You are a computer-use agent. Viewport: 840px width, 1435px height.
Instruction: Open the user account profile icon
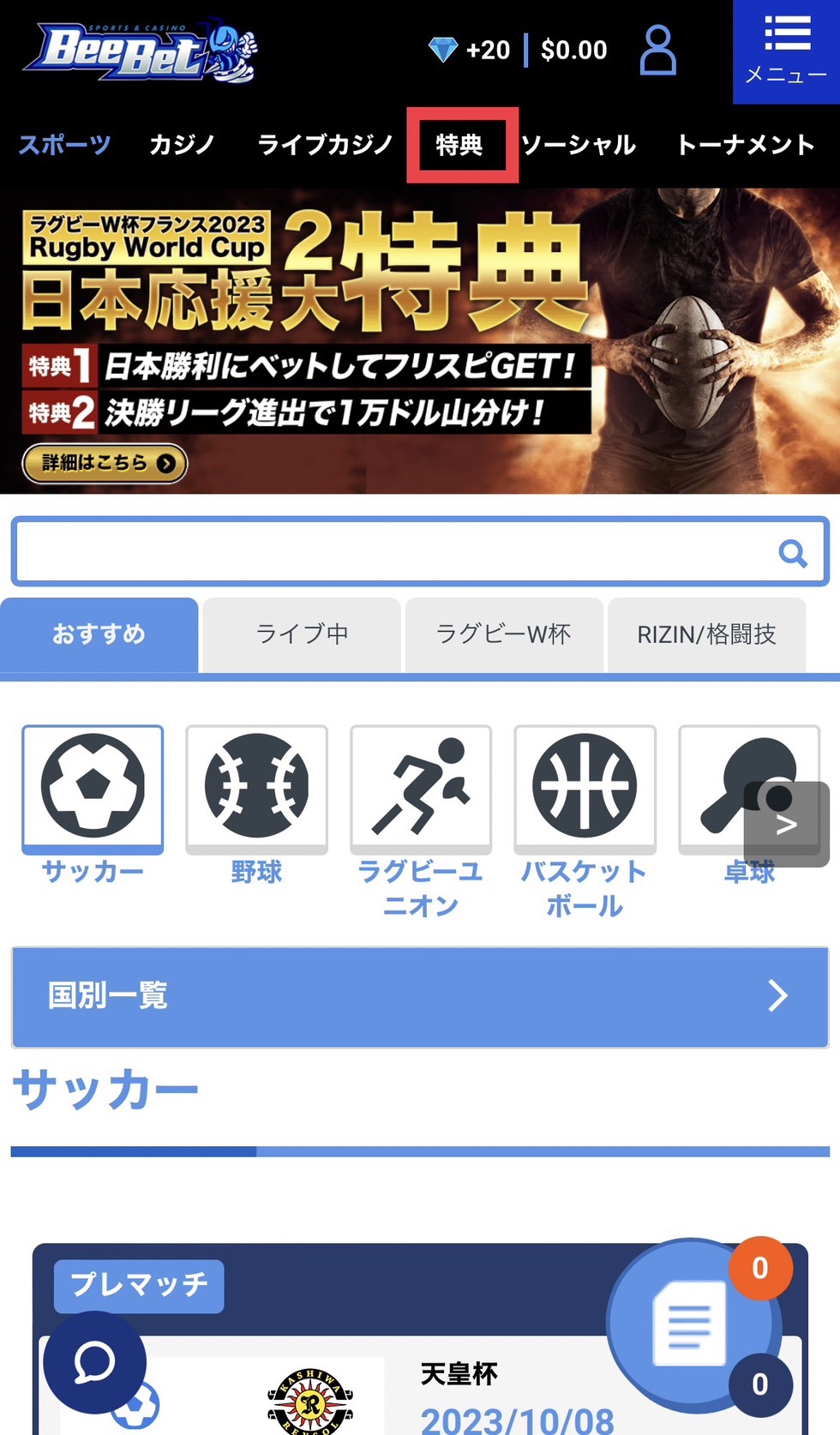click(657, 50)
